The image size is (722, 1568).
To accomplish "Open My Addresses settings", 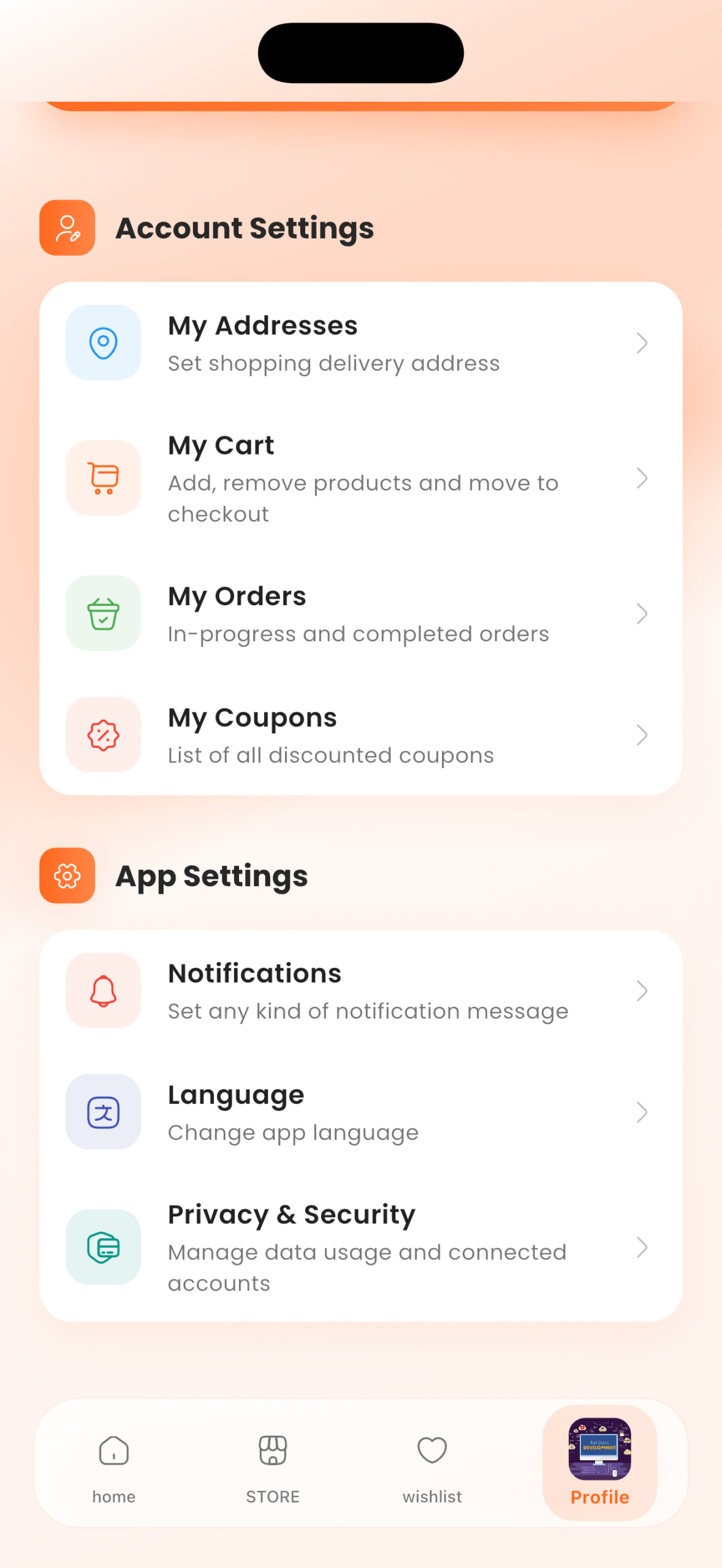I will coord(360,343).
